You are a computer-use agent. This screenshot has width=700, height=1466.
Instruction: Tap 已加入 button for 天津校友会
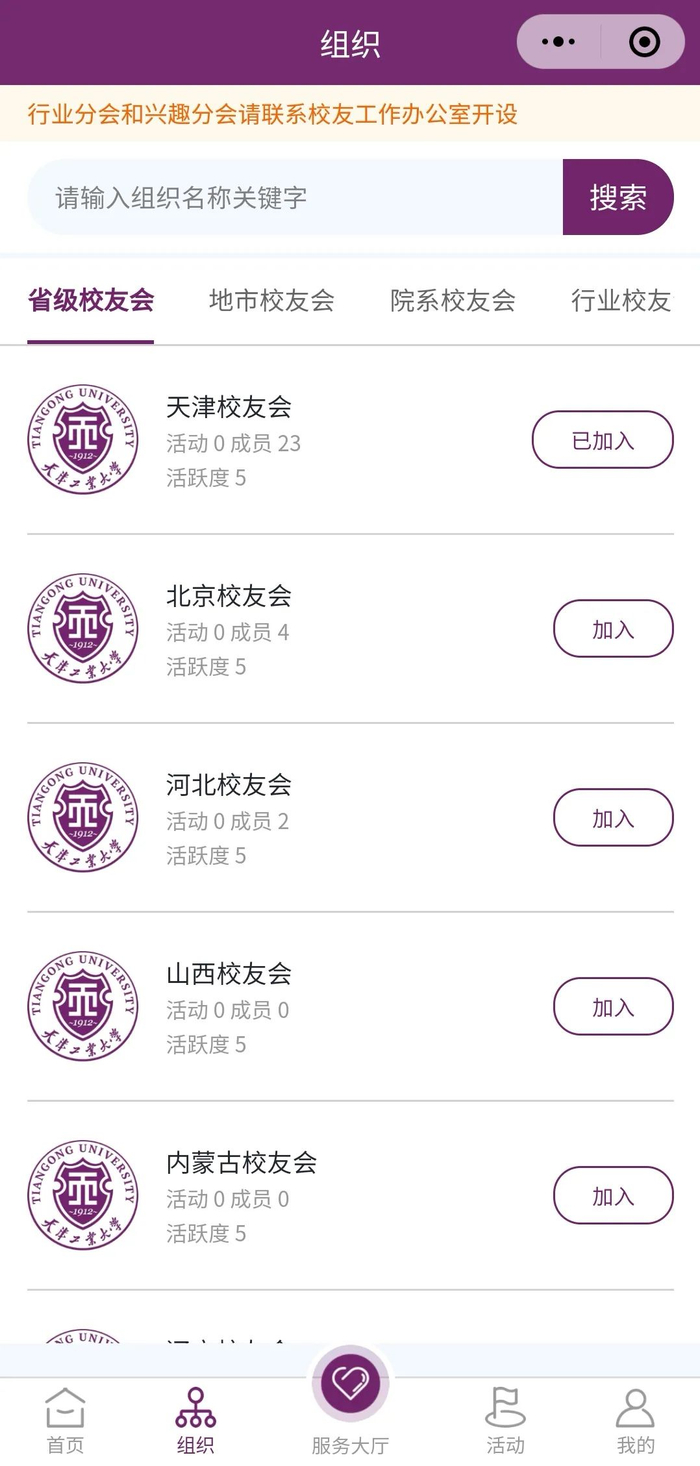tap(602, 440)
